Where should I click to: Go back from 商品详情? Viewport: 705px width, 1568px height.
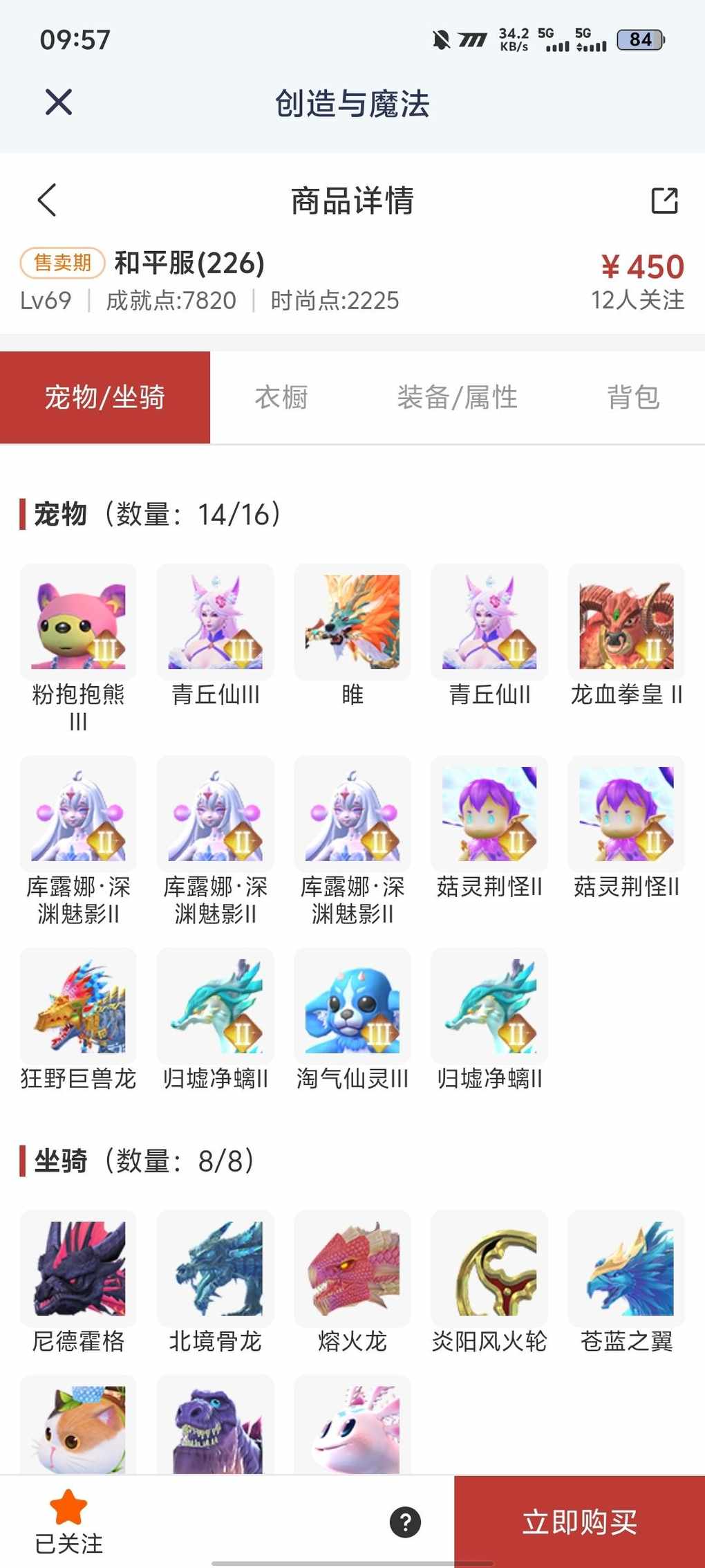pyautogui.click(x=47, y=201)
